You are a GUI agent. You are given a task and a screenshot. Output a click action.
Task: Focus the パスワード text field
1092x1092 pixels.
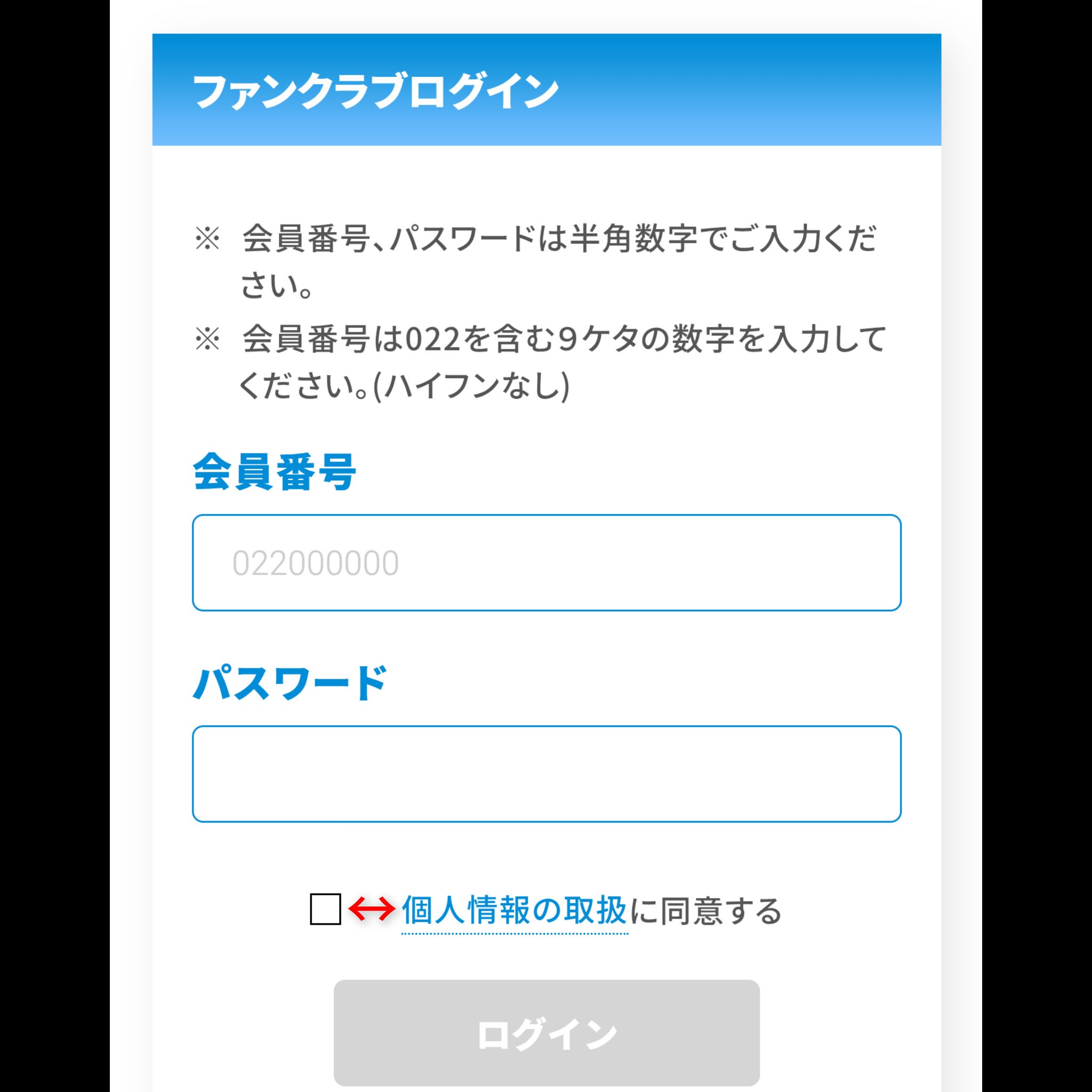(x=546, y=773)
